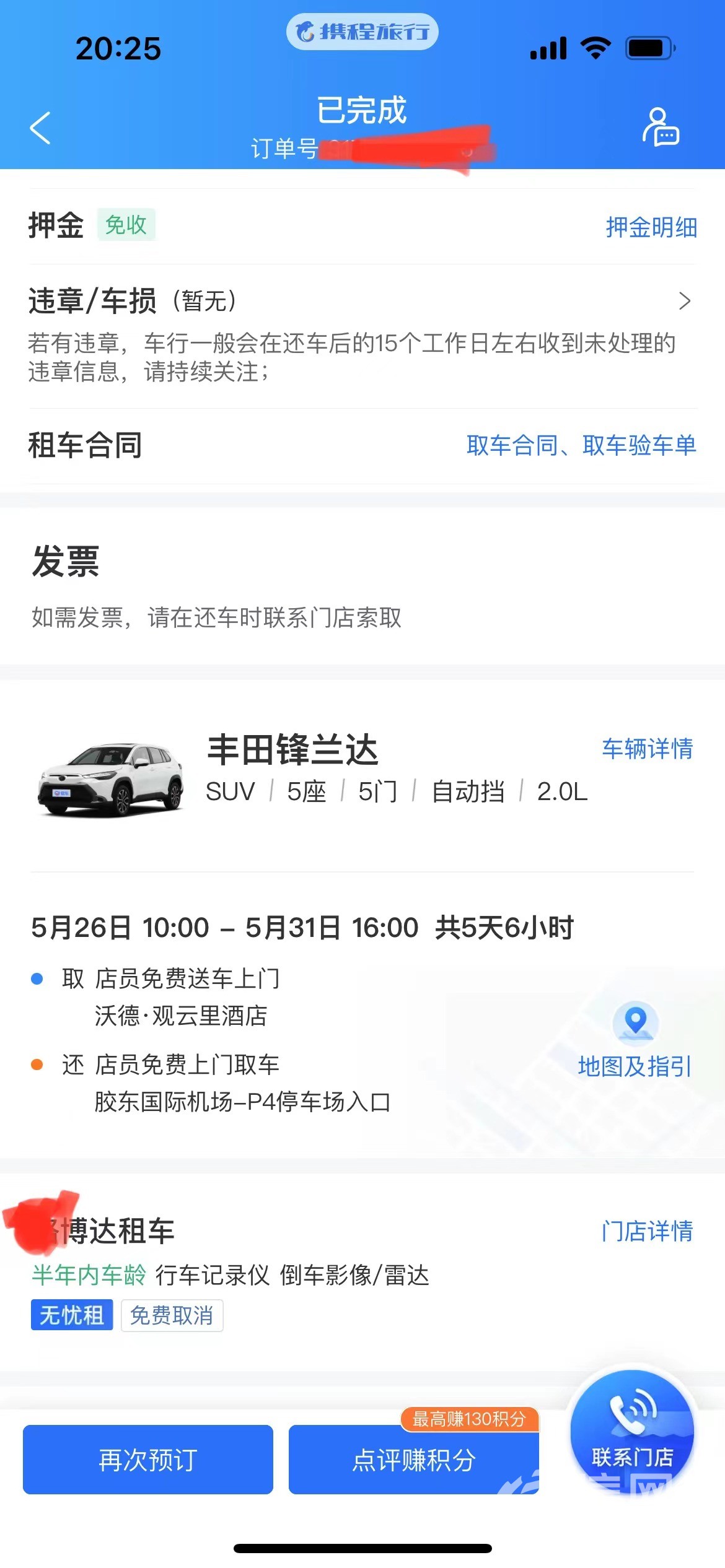Call the store via 联系门店
This screenshot has width=725, height=1568.
(632, 1432)
